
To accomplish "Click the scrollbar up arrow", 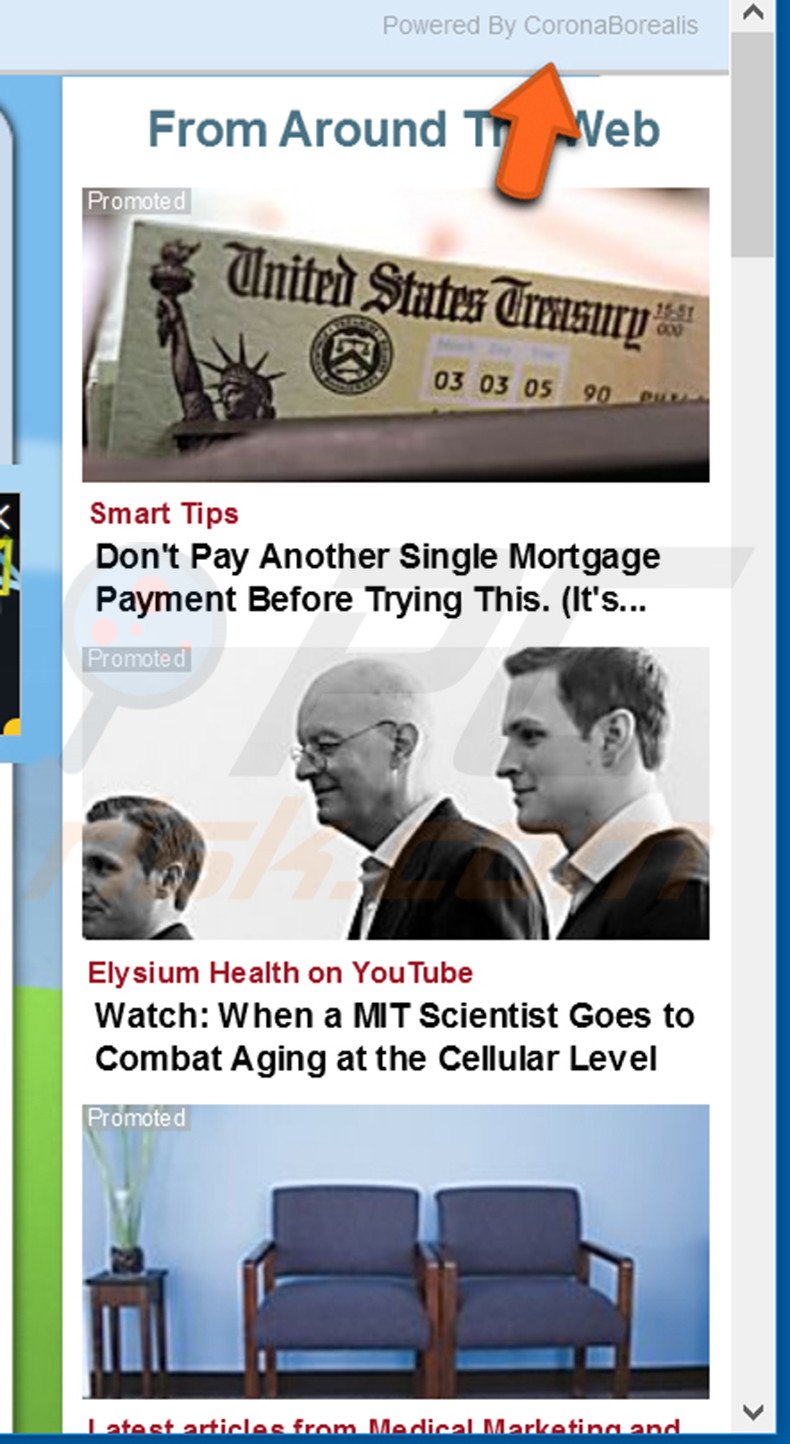I will tap(754, 15).
